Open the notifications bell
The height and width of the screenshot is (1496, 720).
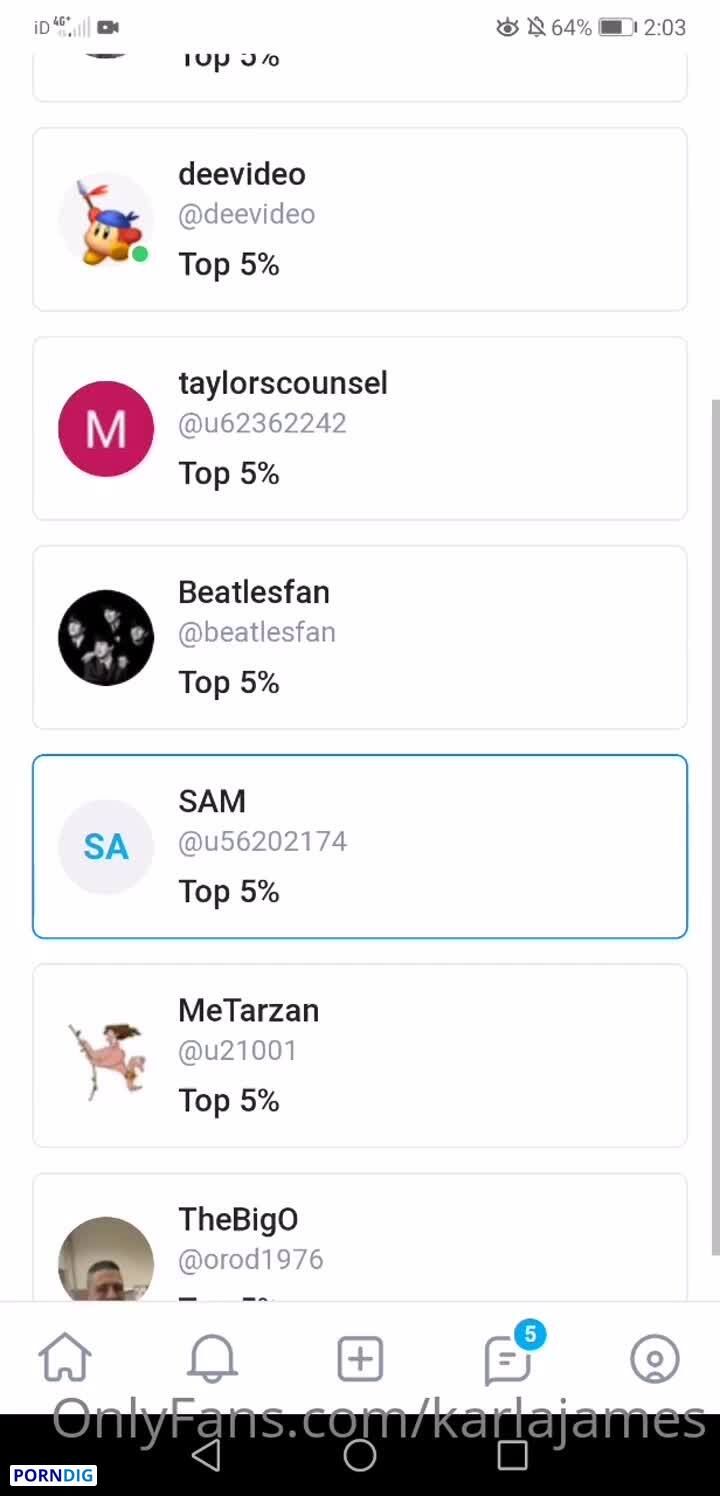click(212, 1359)
